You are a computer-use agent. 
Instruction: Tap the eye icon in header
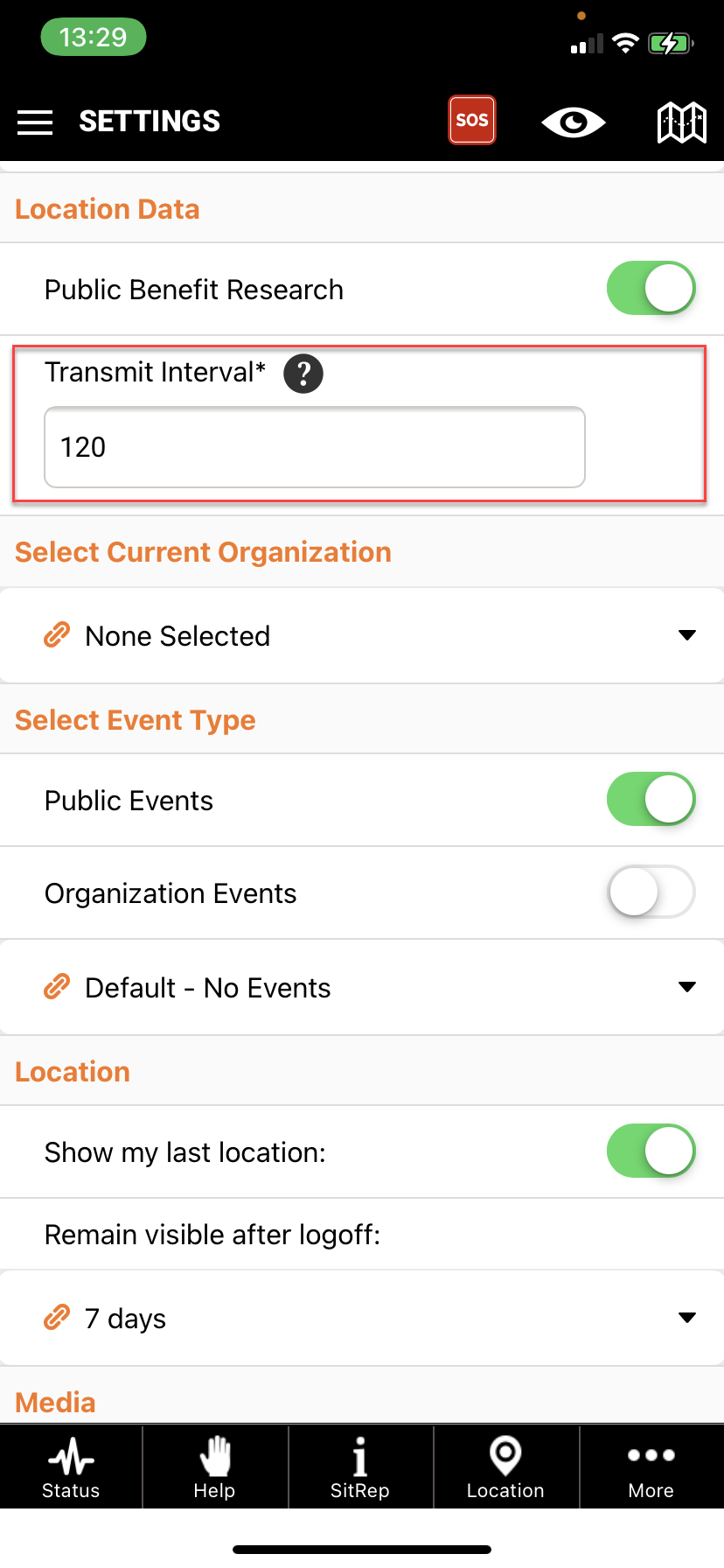pos(574,122)
